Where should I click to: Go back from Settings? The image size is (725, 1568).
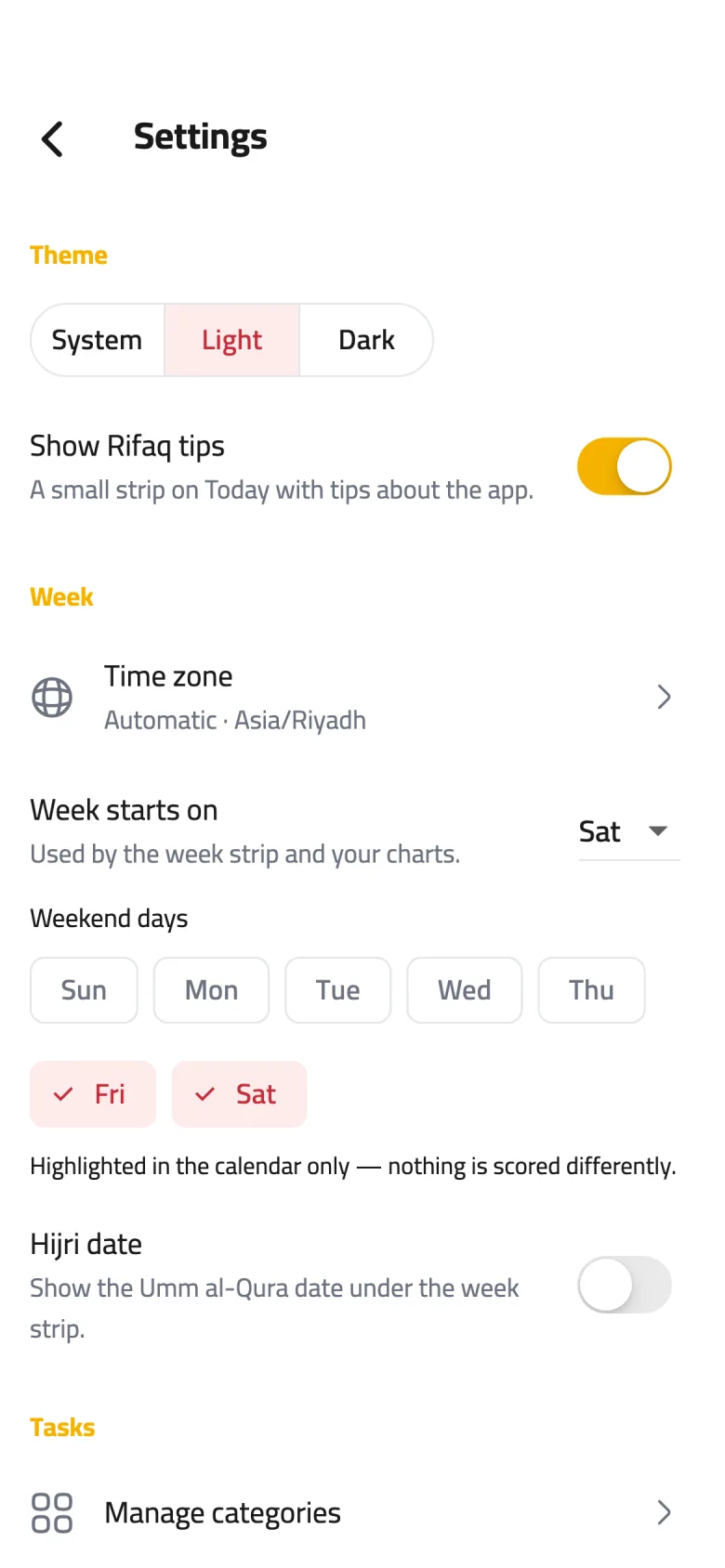pyautogui.click(x=52, y=138)
